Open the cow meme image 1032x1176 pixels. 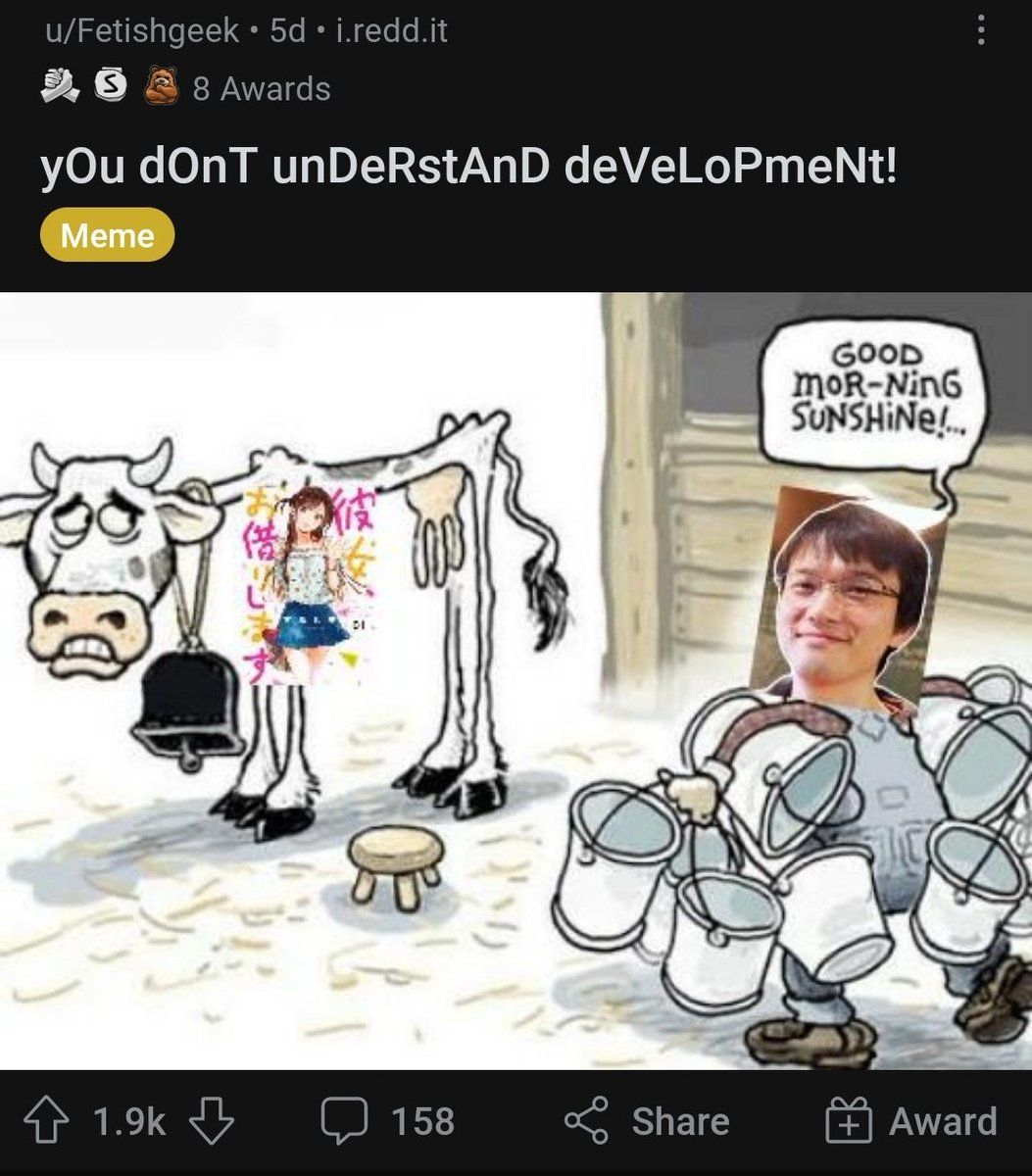pyautogui.click(x=516, y=680)
